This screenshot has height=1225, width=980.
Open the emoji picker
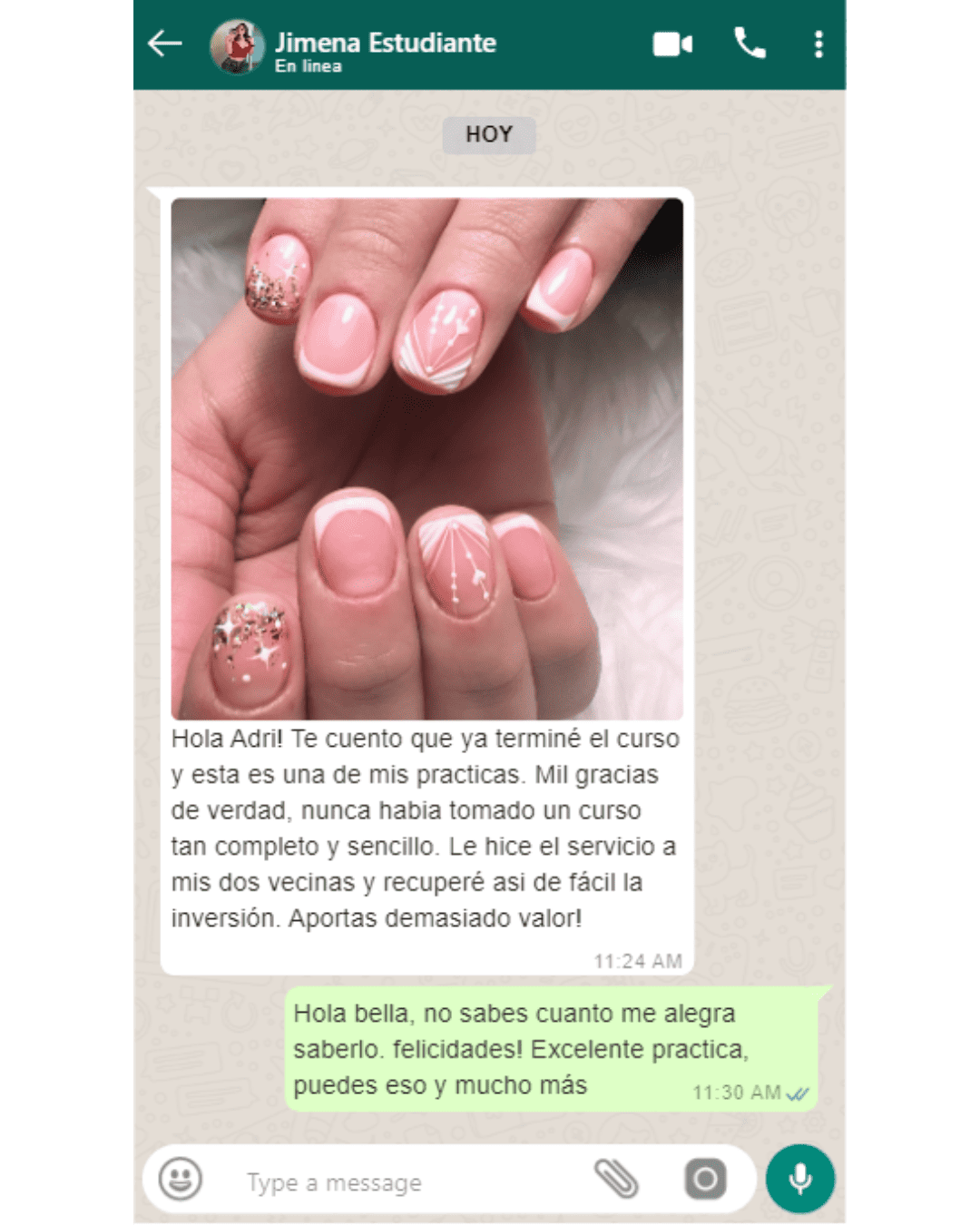coord(181,1179)
